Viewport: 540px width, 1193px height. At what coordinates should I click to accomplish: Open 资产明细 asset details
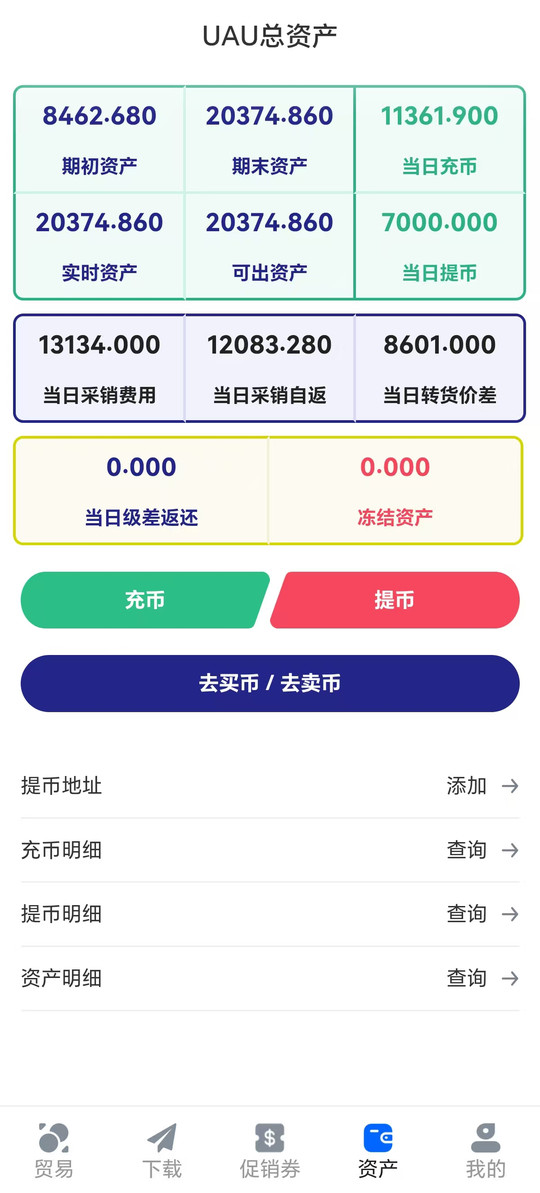pyautogui.click(x=270, y=978)
